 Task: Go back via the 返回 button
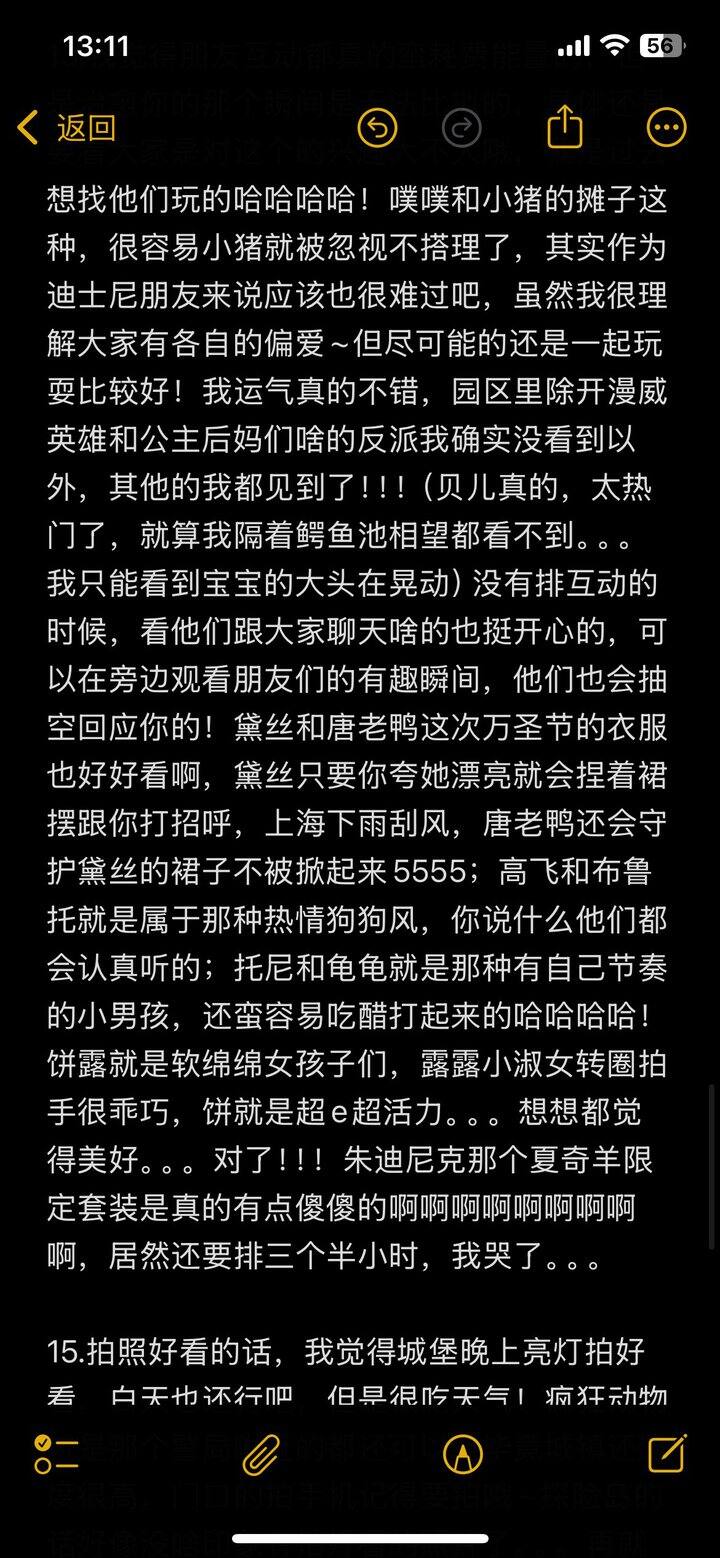pos(67,128)
